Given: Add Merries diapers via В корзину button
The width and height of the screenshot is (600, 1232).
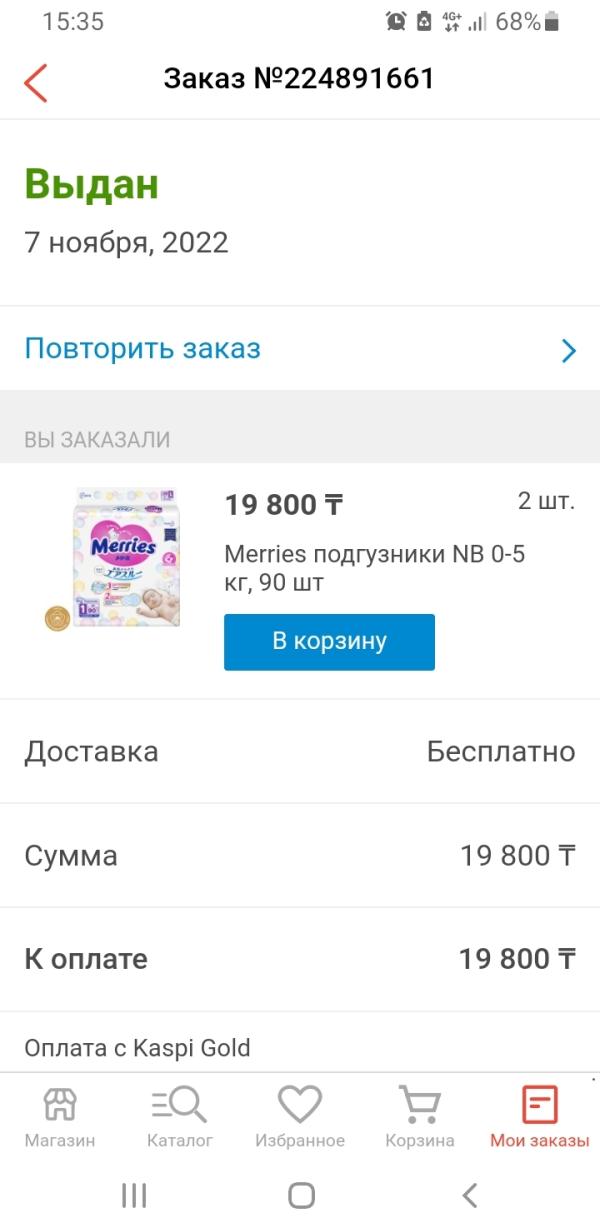Looking at the screenshot, I should pos(329,642).
